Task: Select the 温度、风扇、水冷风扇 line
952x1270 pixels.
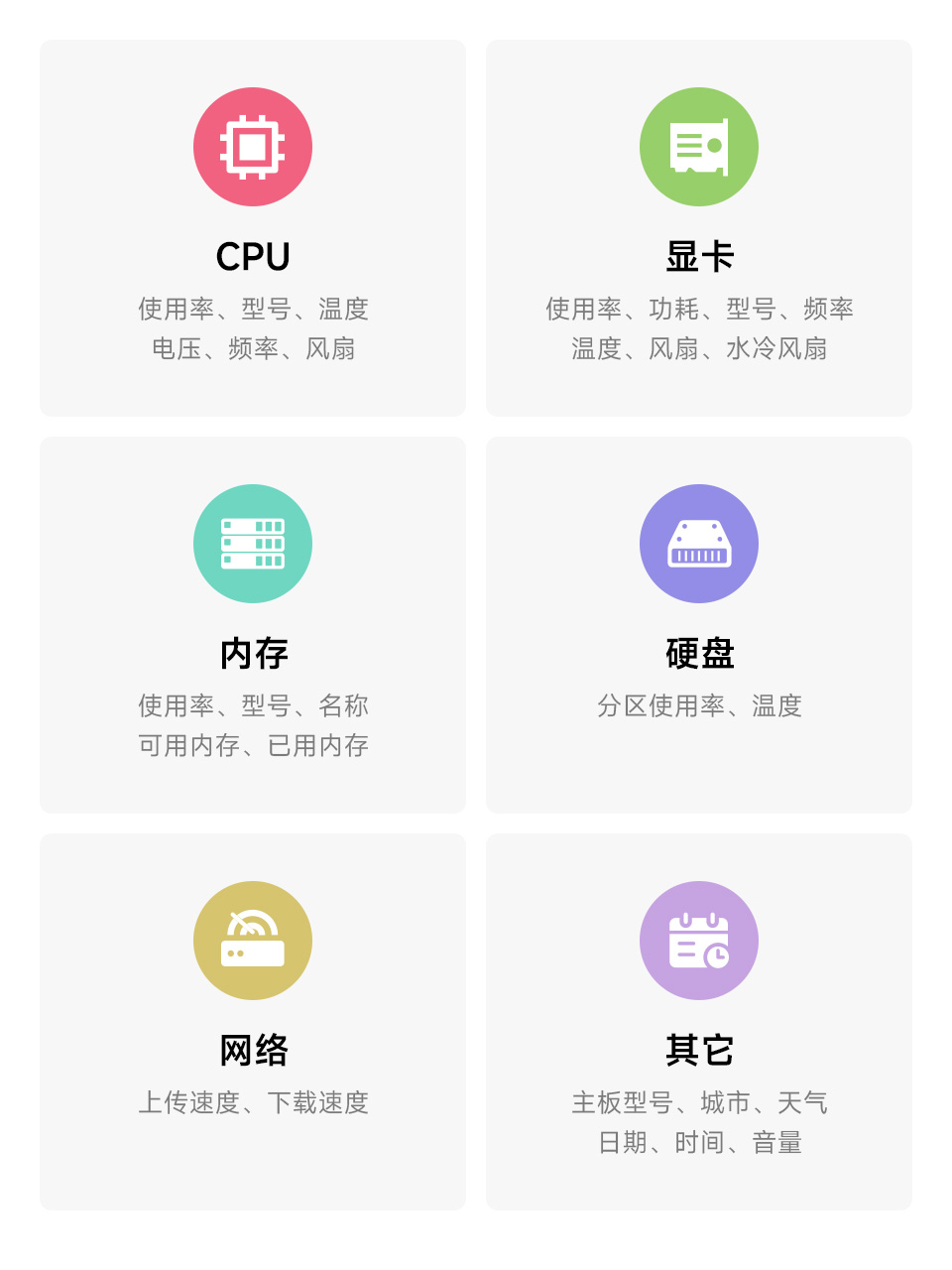Action: point(699,349)
